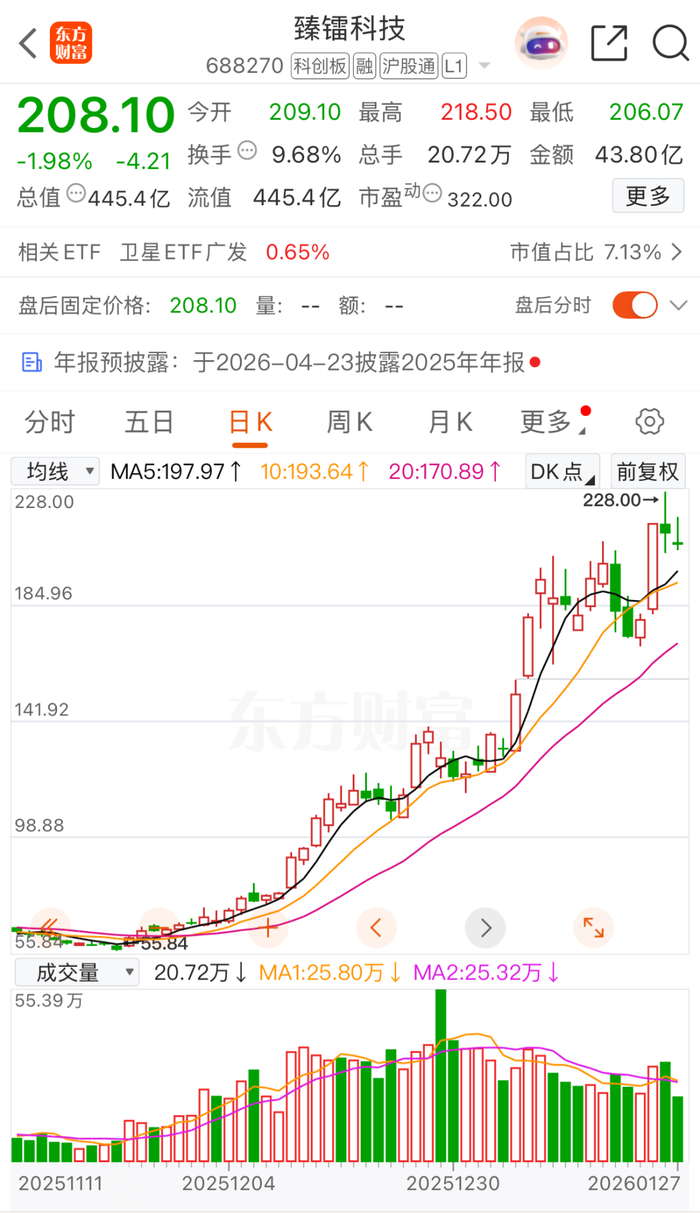The height and width of the screenshot is (1213, 700).
Task: Select the 周K chart tab
Action: click(349, 422)
